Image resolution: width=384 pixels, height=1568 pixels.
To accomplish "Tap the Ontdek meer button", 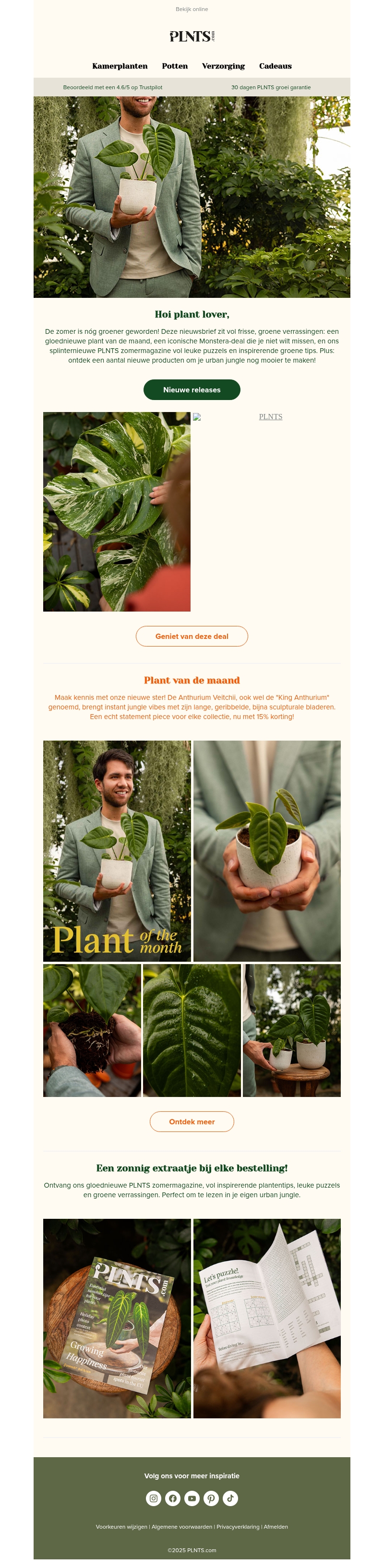I will tap(192, 1121).
